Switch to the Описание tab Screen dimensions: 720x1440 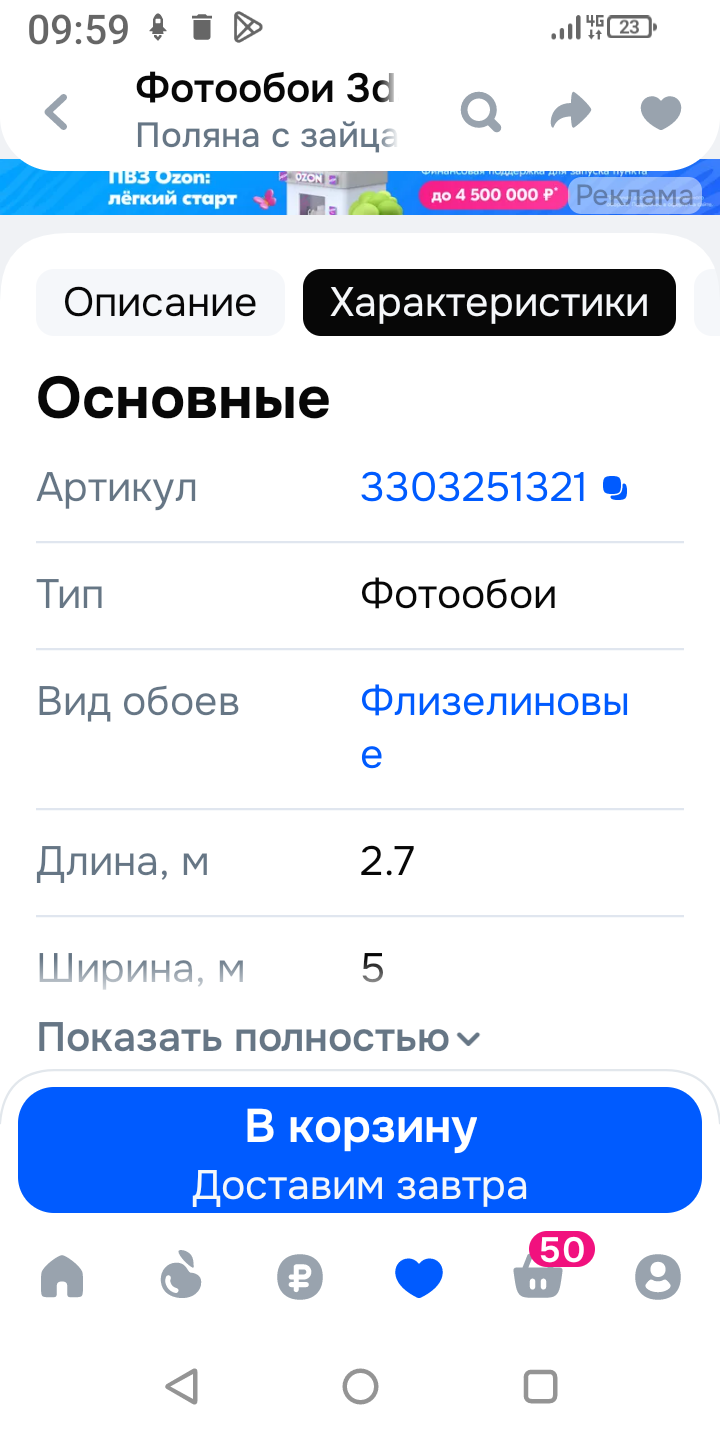tap(160, 302)
